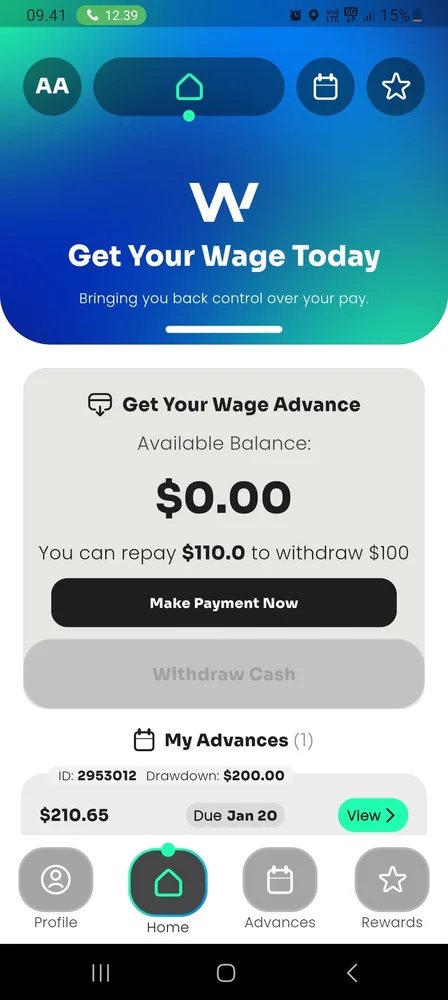Select the Home tab in bottom bar
The width and height of the screenshot is (448, 1000).
pos(168,890)
